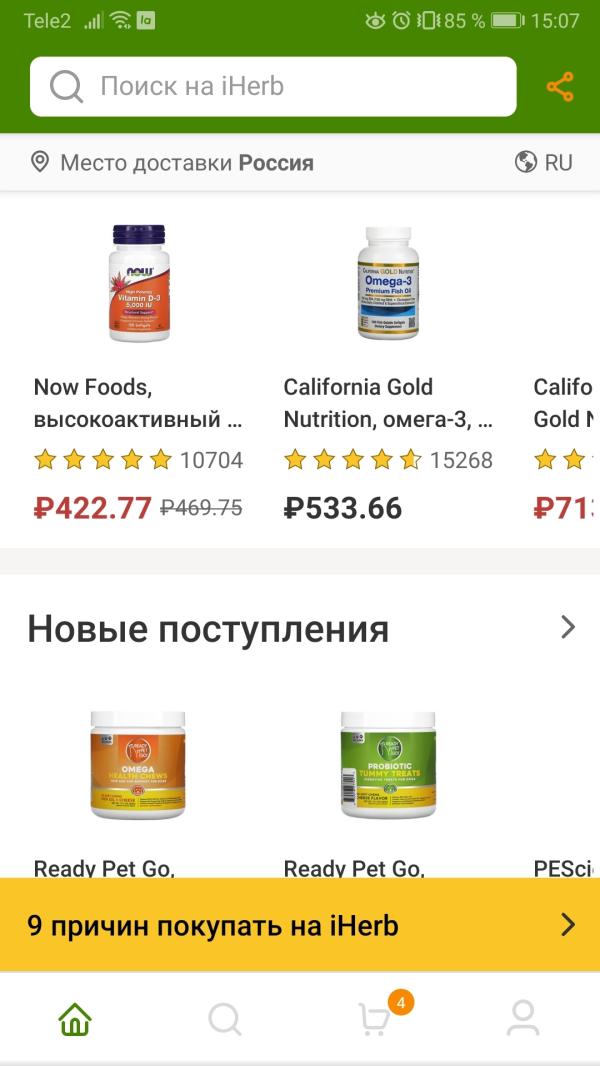Screen dimensions: 600x1066
Task: Open the 9 причин покупать на iHerb banner
Action: 300,925
